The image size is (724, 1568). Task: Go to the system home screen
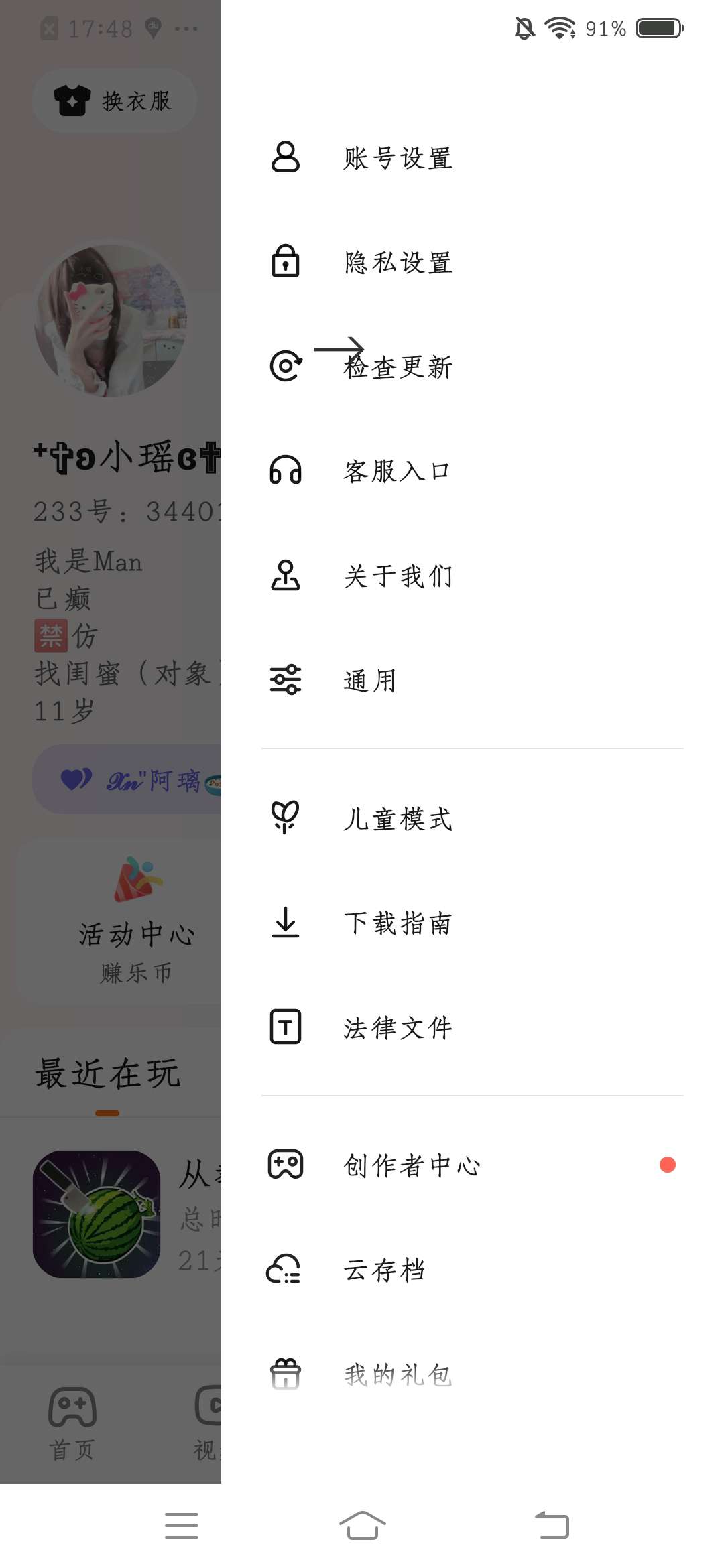pos(362,1526)
